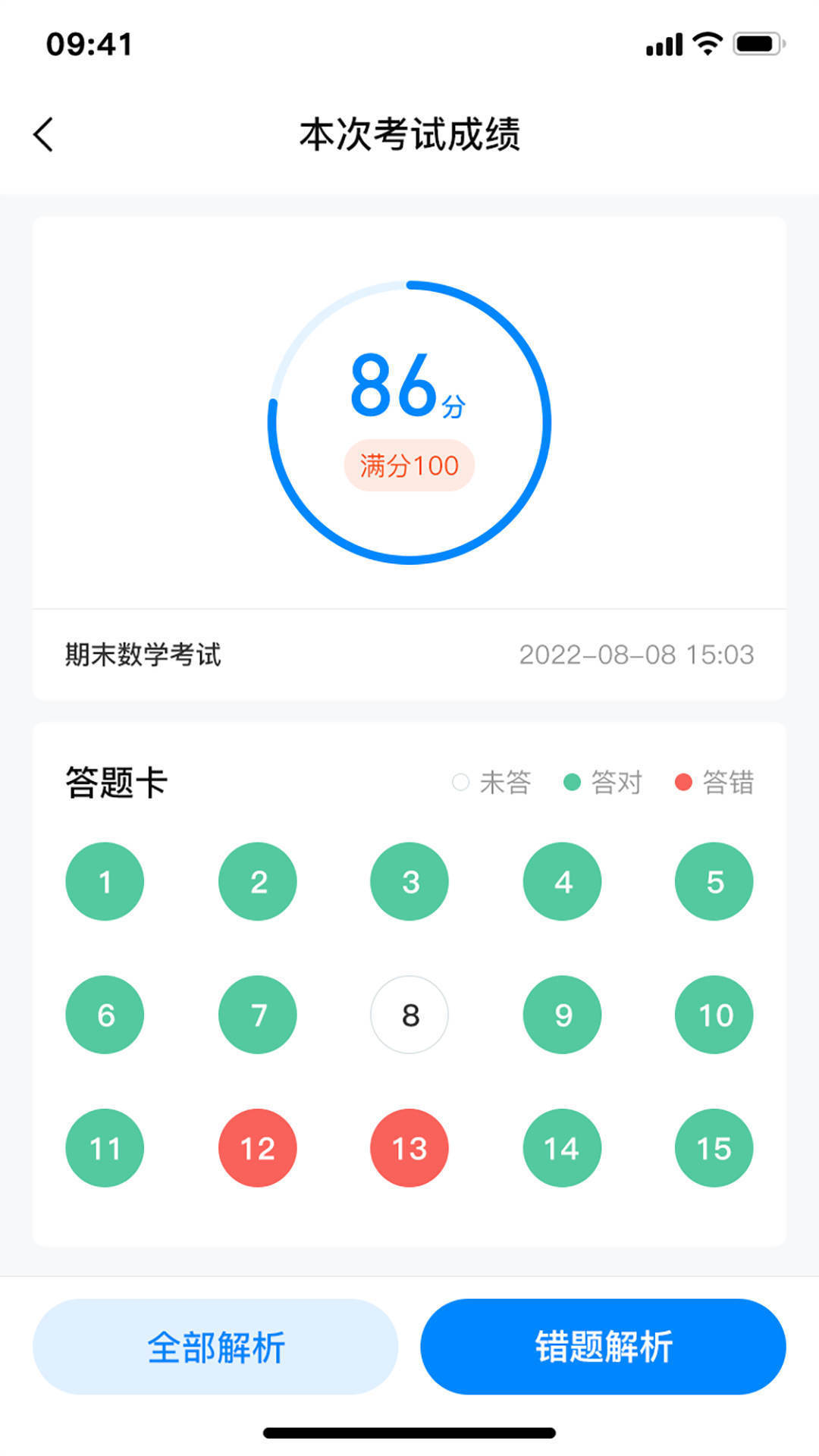Tap the exam date 2022-08-08 15:03

[x=637, y=654]
